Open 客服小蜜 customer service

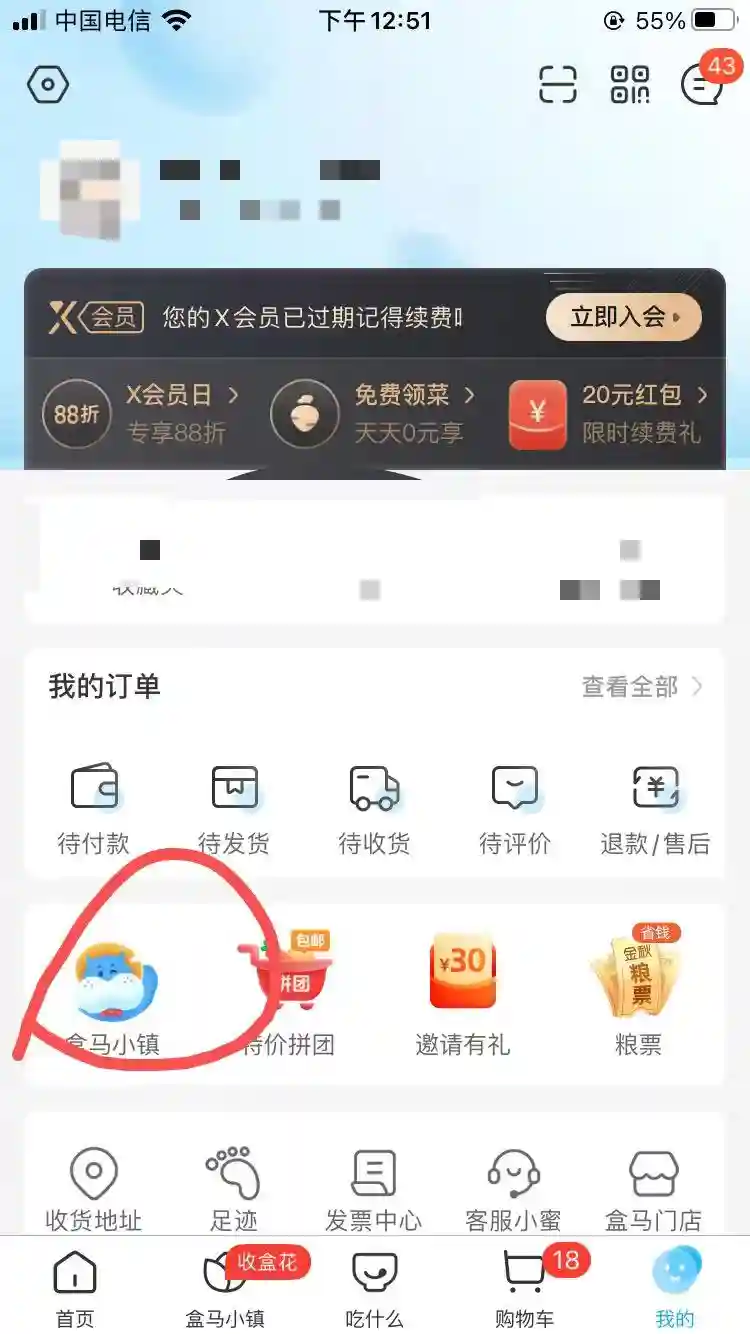click(x=514, y=1190)
